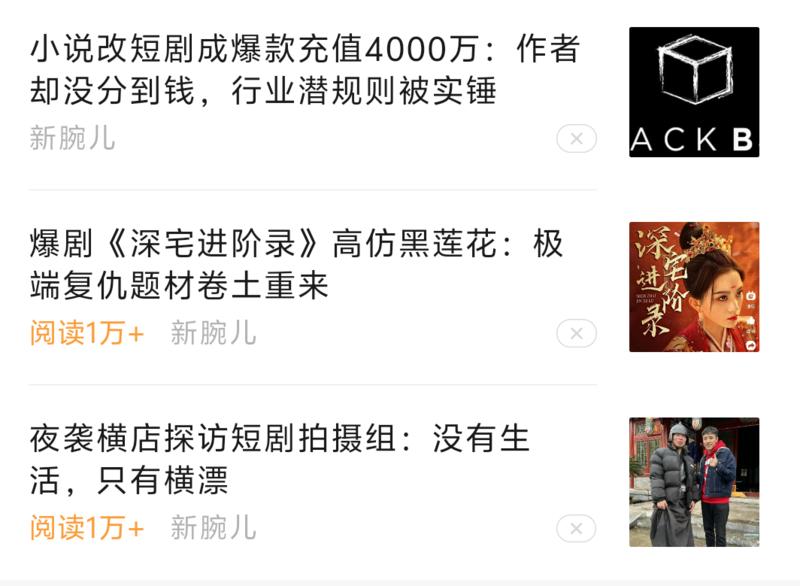Open the 深宅进阶录 article
Viewport: 800px width, 586px height.
(x=297, y=265)
